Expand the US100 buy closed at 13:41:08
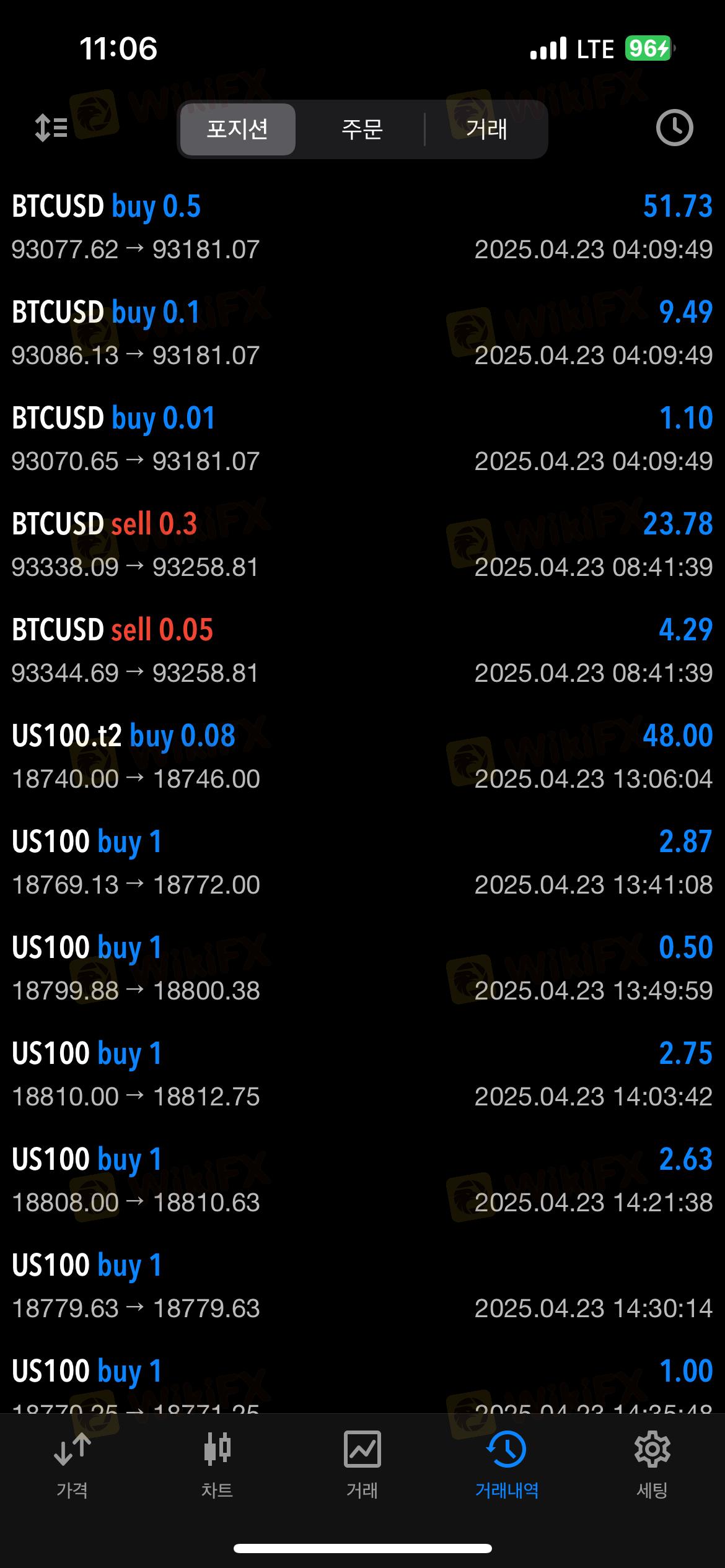Screen dimensions: 725x1568 (x=362, y=863)
